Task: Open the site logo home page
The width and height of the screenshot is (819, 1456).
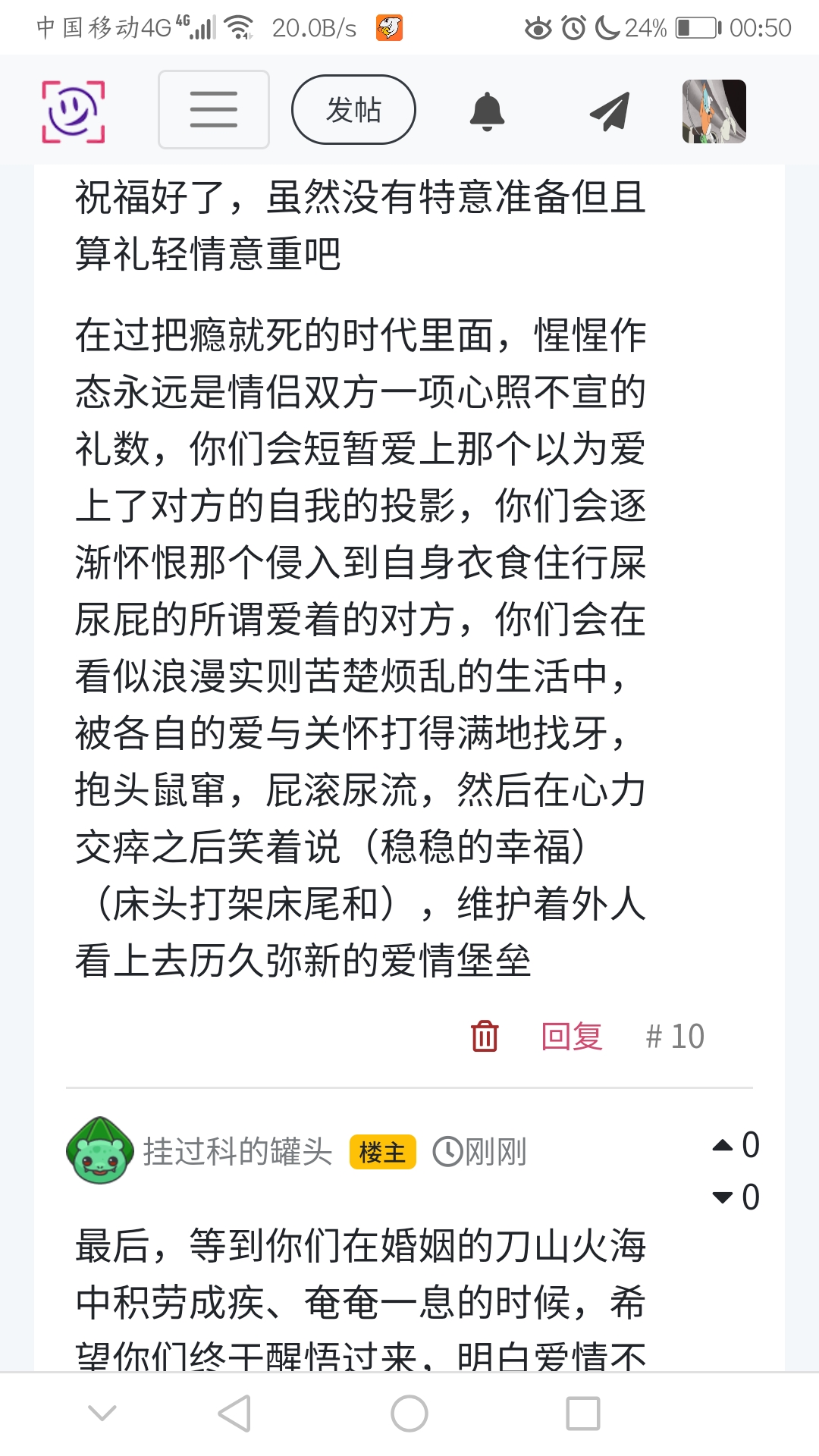Action: tap(73, 111)
